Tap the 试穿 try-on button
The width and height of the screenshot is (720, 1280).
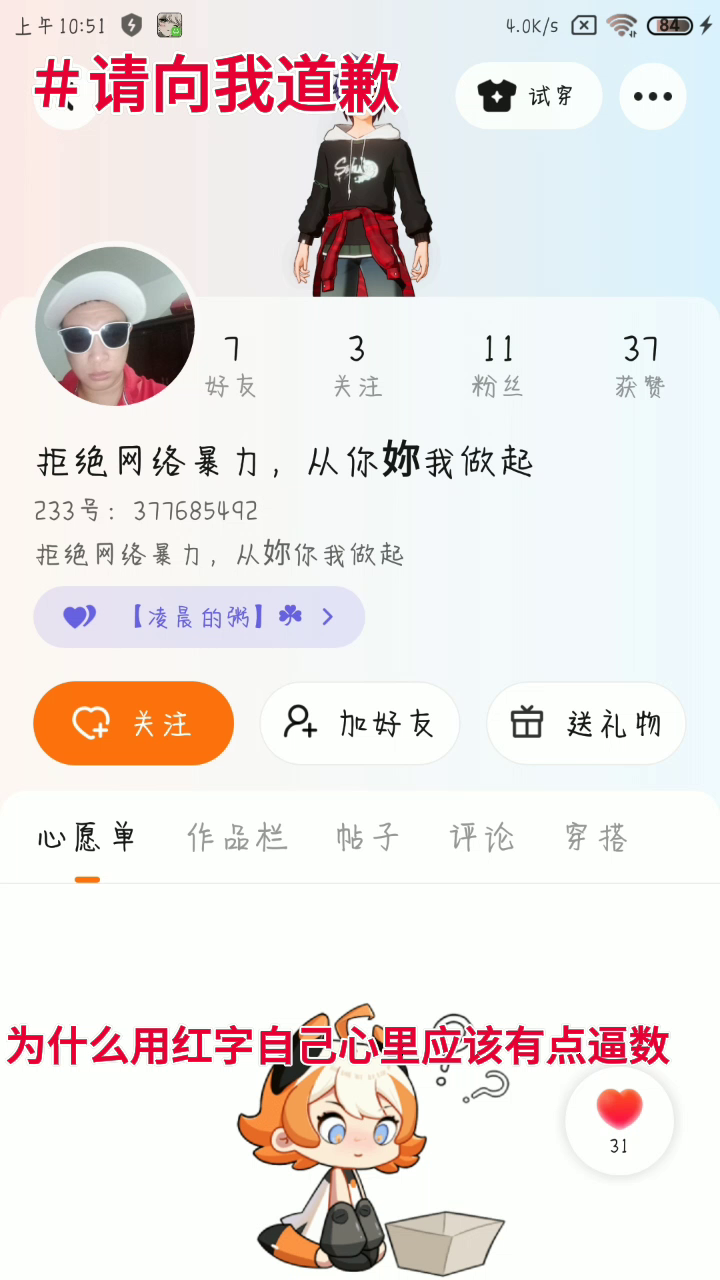click(x=528, y=96)
